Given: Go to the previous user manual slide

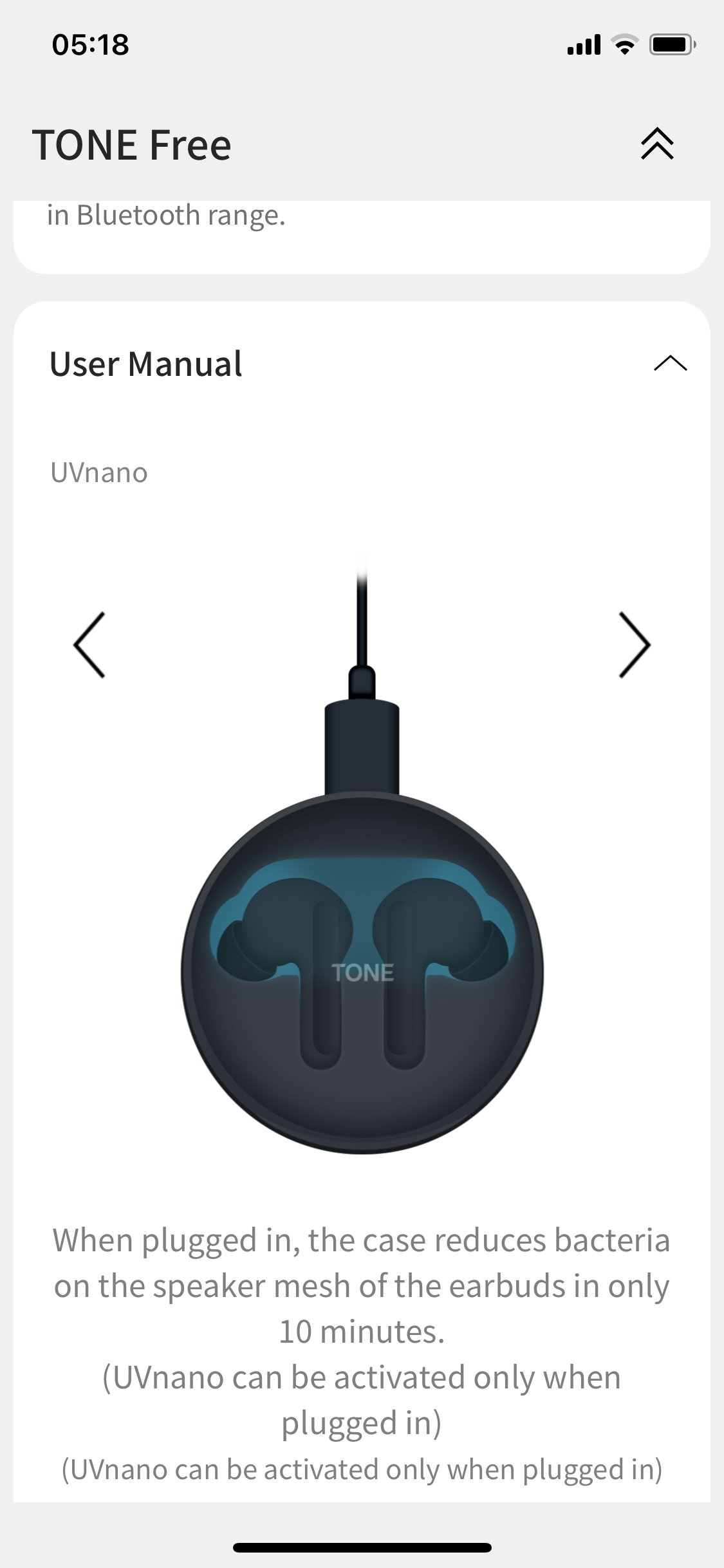Looking at the screenshot, I should tap(89, 644).
